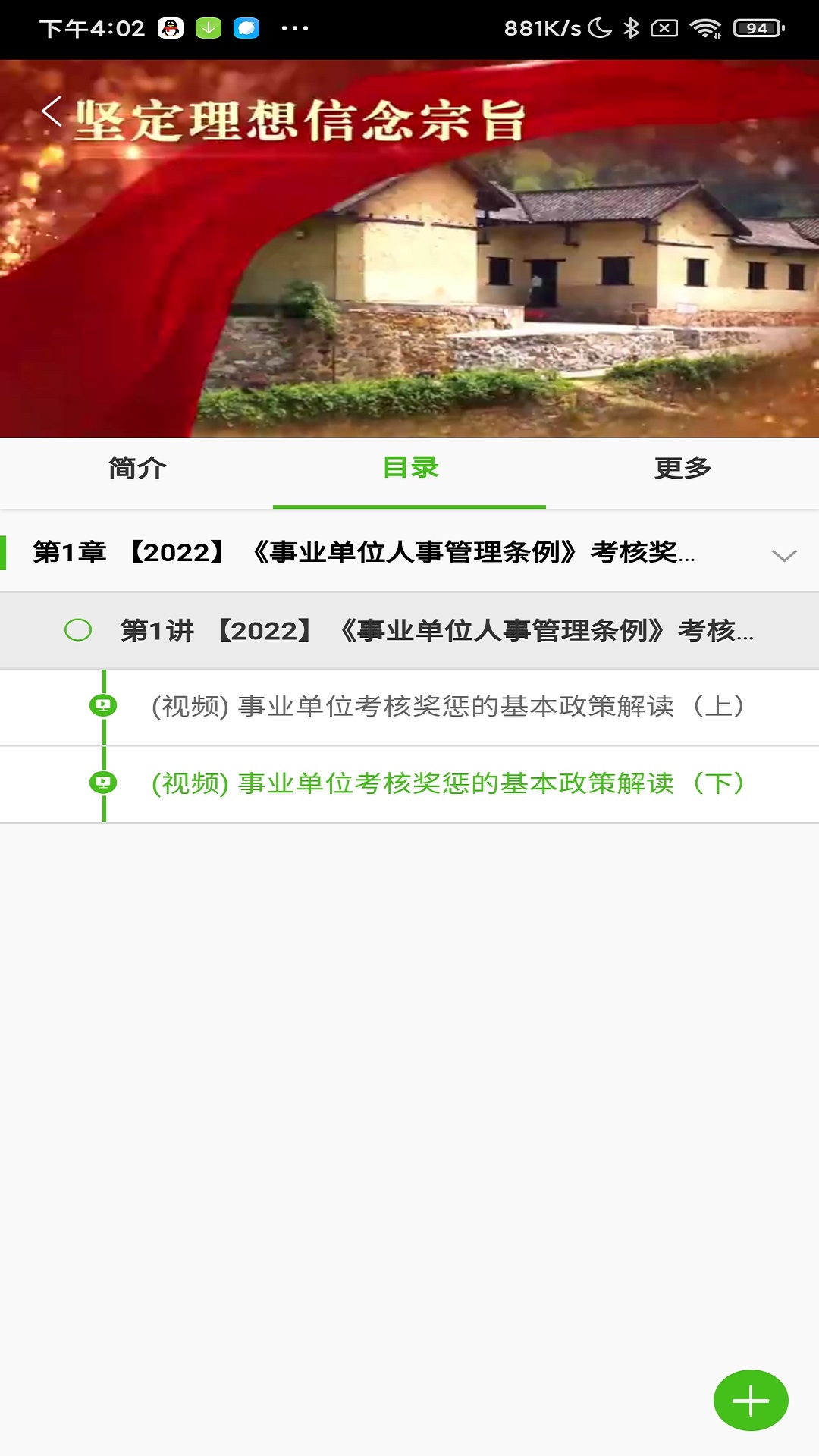Collapse the 第1章 chapter section

(x=783, y=554)
